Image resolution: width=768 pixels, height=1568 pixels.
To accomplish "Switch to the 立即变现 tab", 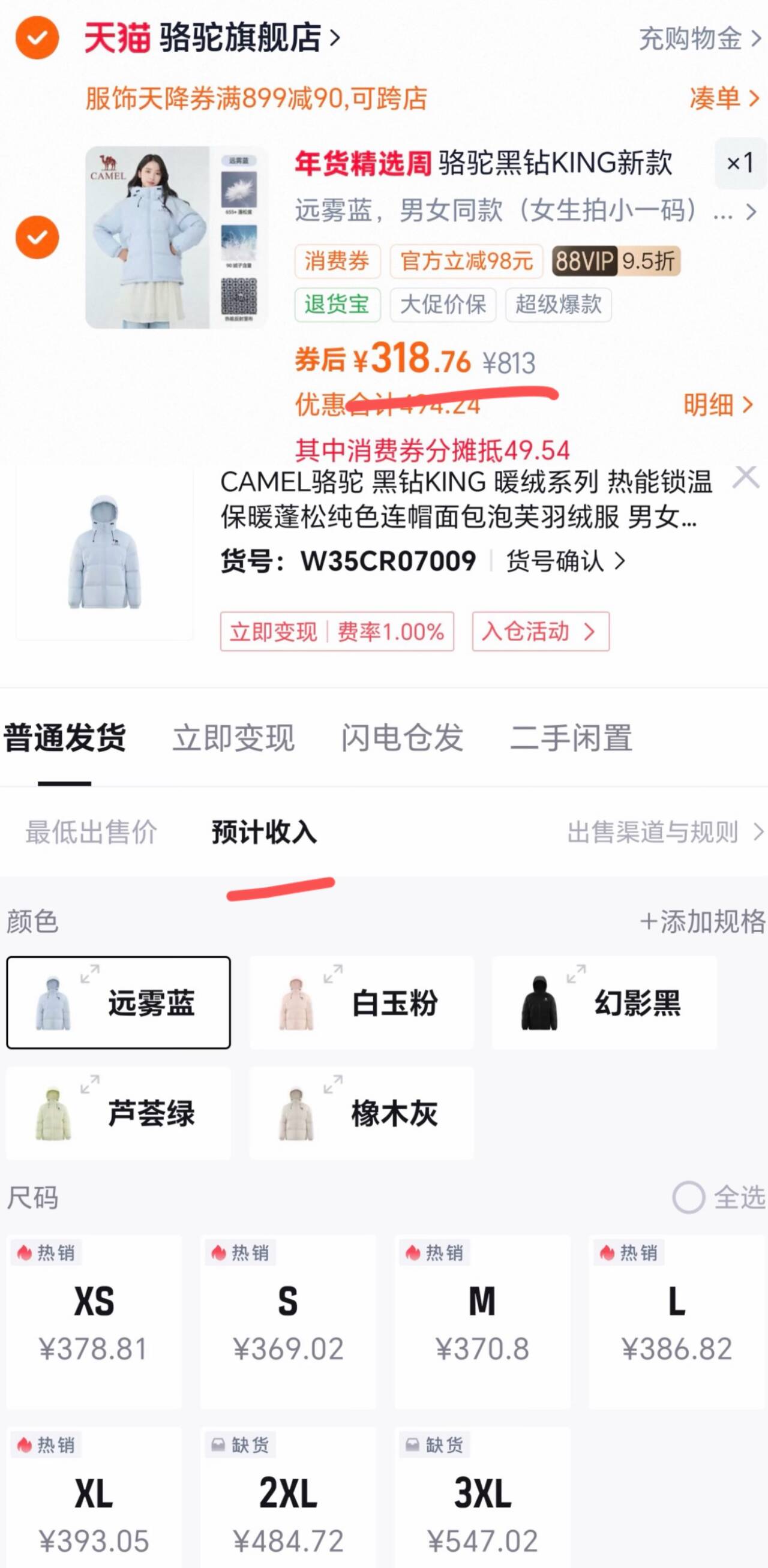I will (233, 738).
